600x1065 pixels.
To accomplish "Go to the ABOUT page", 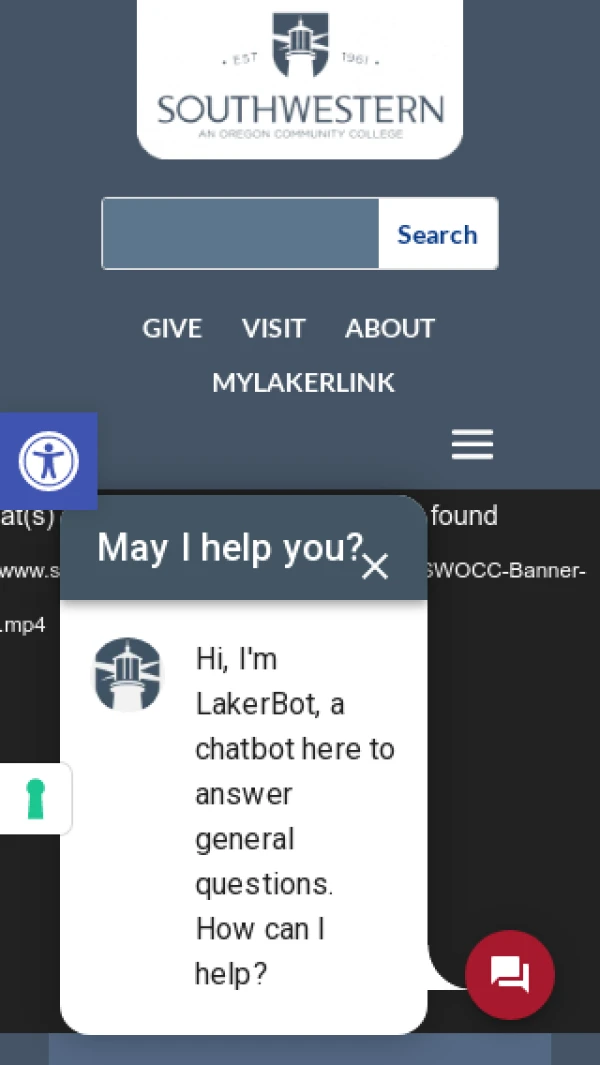I will pyautogui.click(x=390, y=328).
